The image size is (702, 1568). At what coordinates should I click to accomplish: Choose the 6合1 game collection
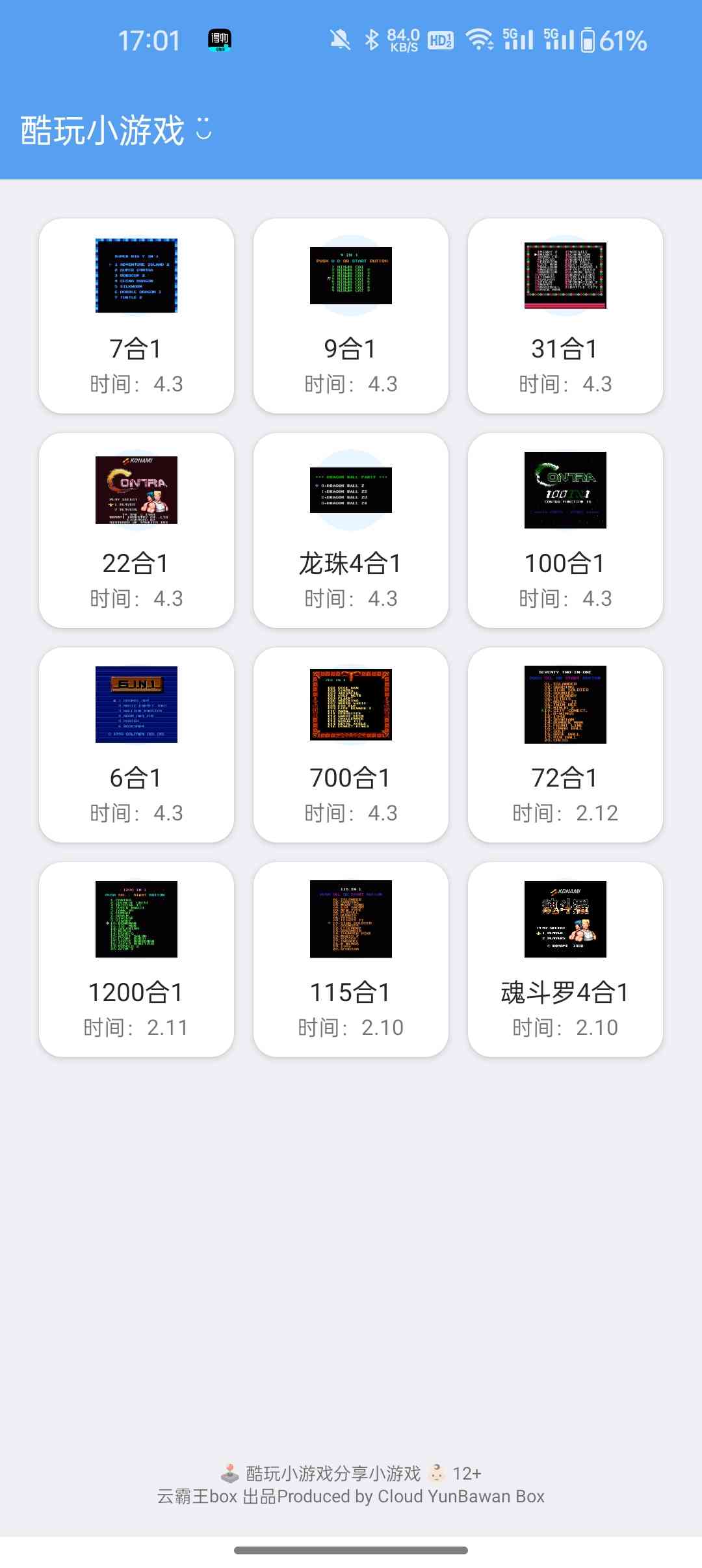(136, 745)
